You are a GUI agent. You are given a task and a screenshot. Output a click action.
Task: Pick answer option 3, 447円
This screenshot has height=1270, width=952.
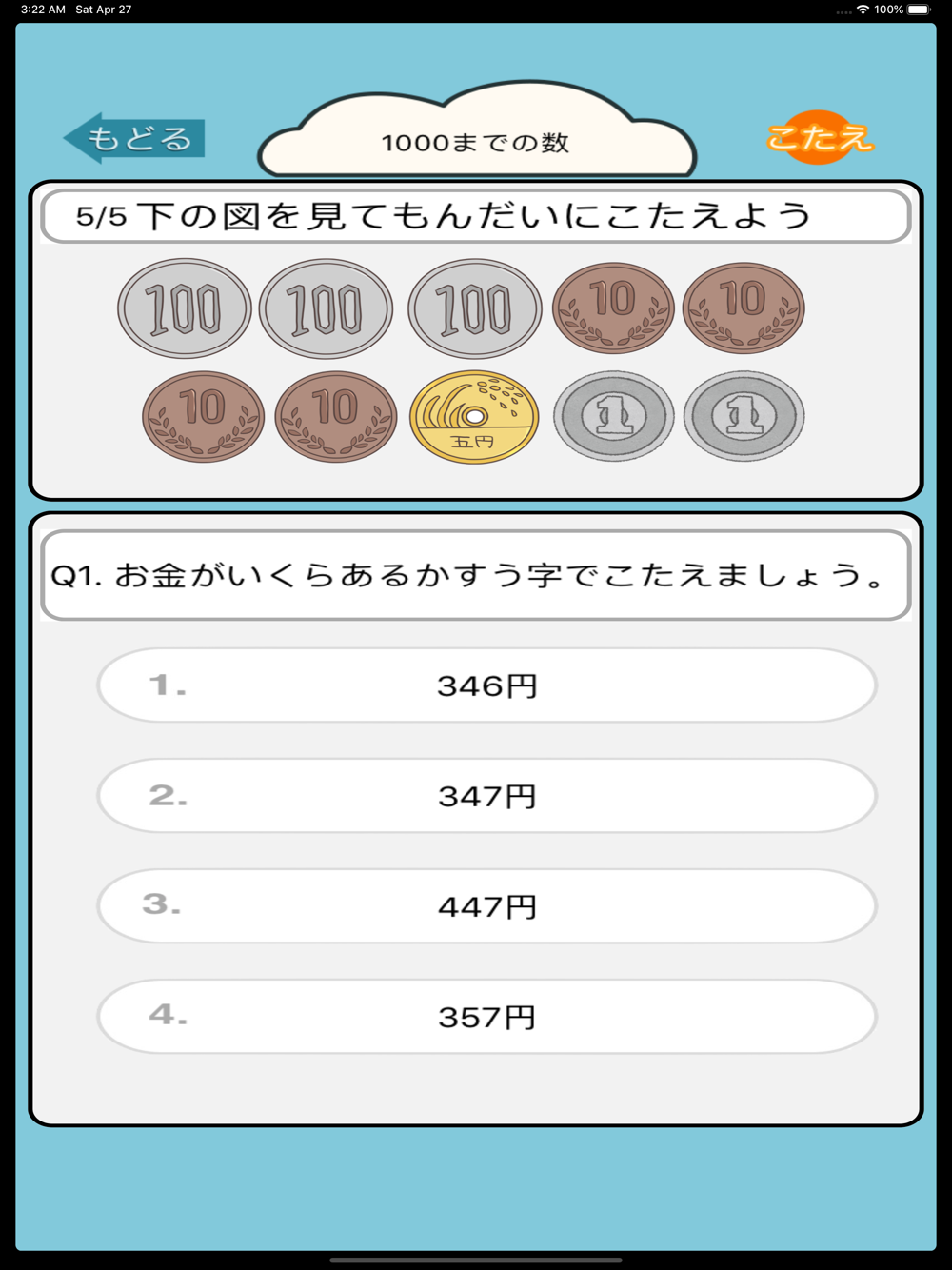click(x=486, y=905)
